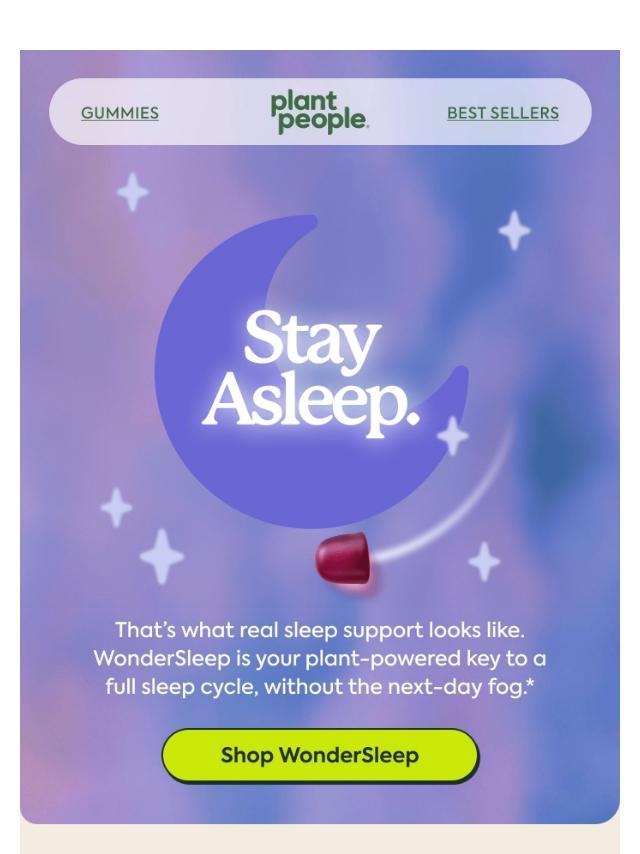
Task: Open the GUMMIES link
Action: [x=120, y=113]
